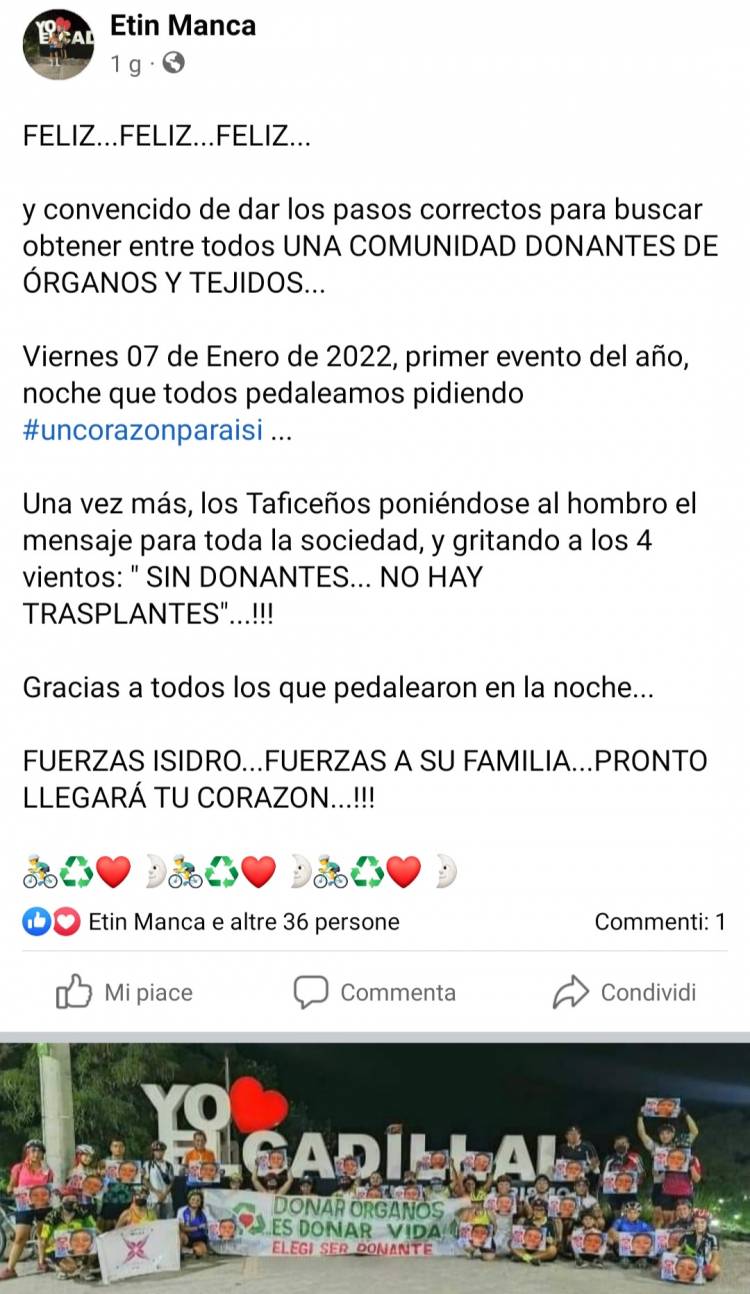Like the post with Mi piace
The height and width of the screenshot is (1294, 750).
[125, 992]
